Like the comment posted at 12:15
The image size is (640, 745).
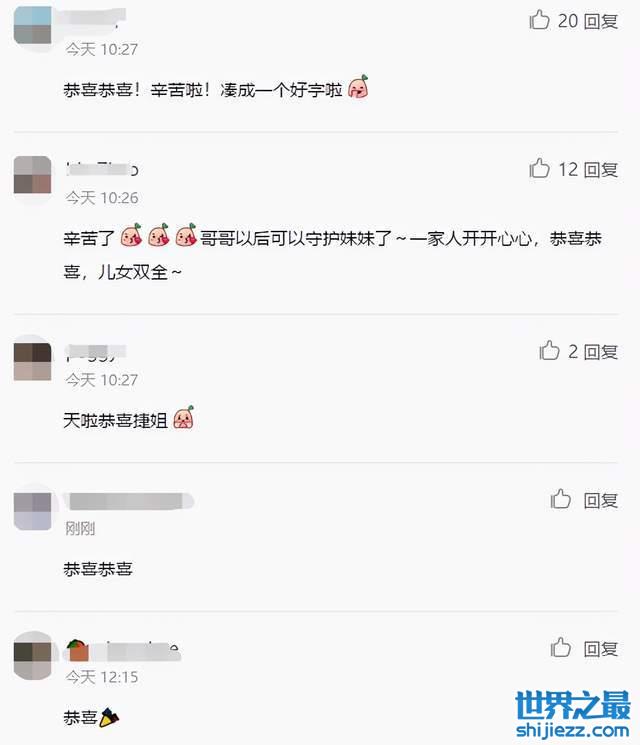[x=560, y=648]
